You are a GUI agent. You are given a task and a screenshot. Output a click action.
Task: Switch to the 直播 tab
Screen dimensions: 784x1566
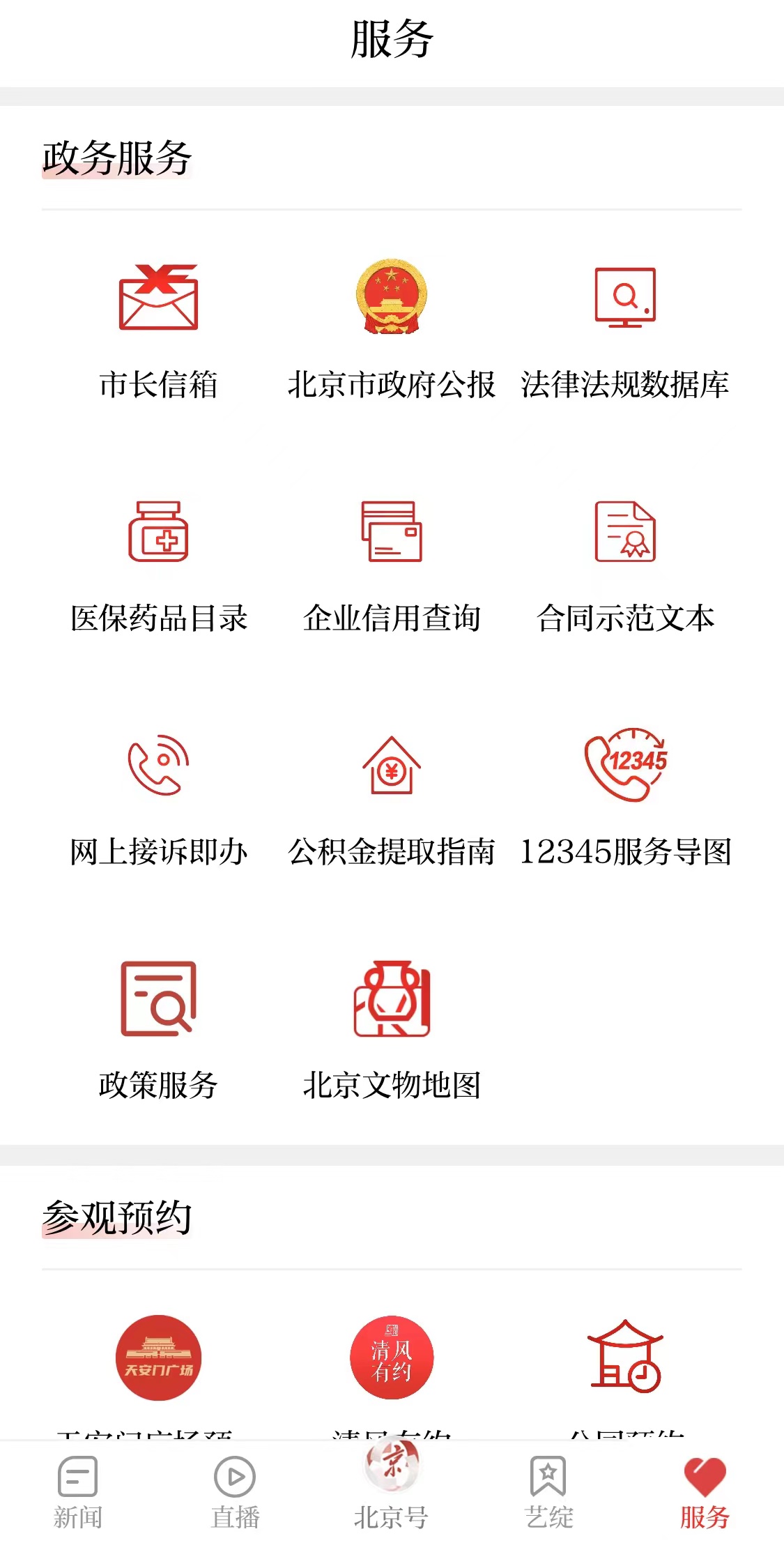[x=235, y=1492]
